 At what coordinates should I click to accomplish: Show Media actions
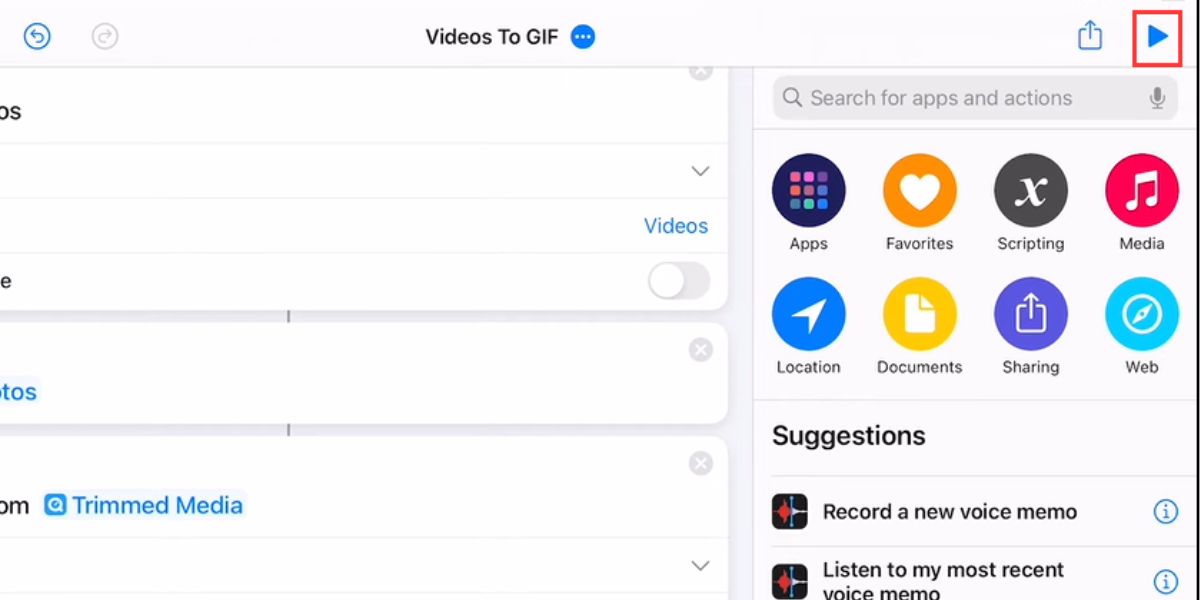[1141, 191]
